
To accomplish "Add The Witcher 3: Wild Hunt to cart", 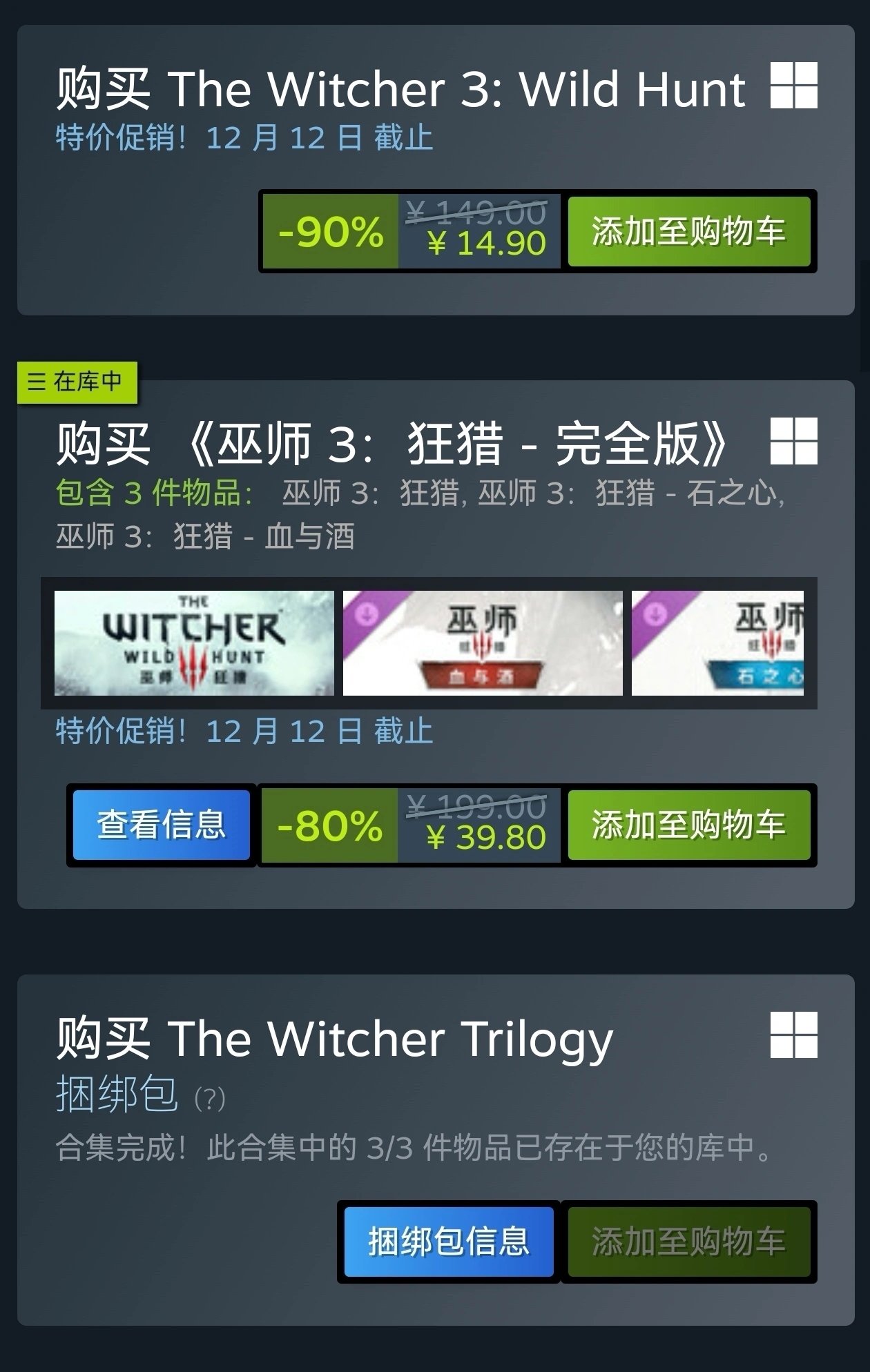I will click(688, 231).
